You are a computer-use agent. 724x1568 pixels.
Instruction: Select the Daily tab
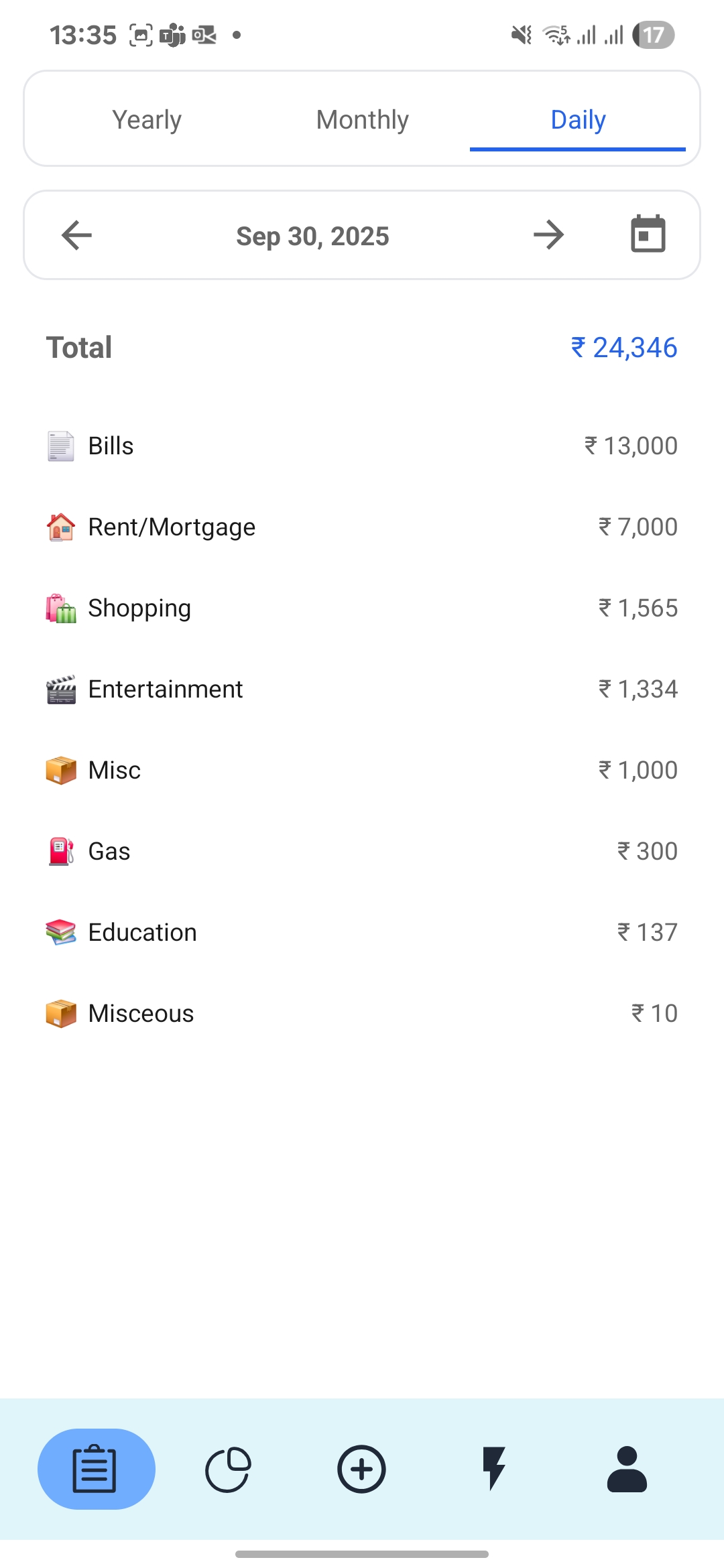(577, 119)
